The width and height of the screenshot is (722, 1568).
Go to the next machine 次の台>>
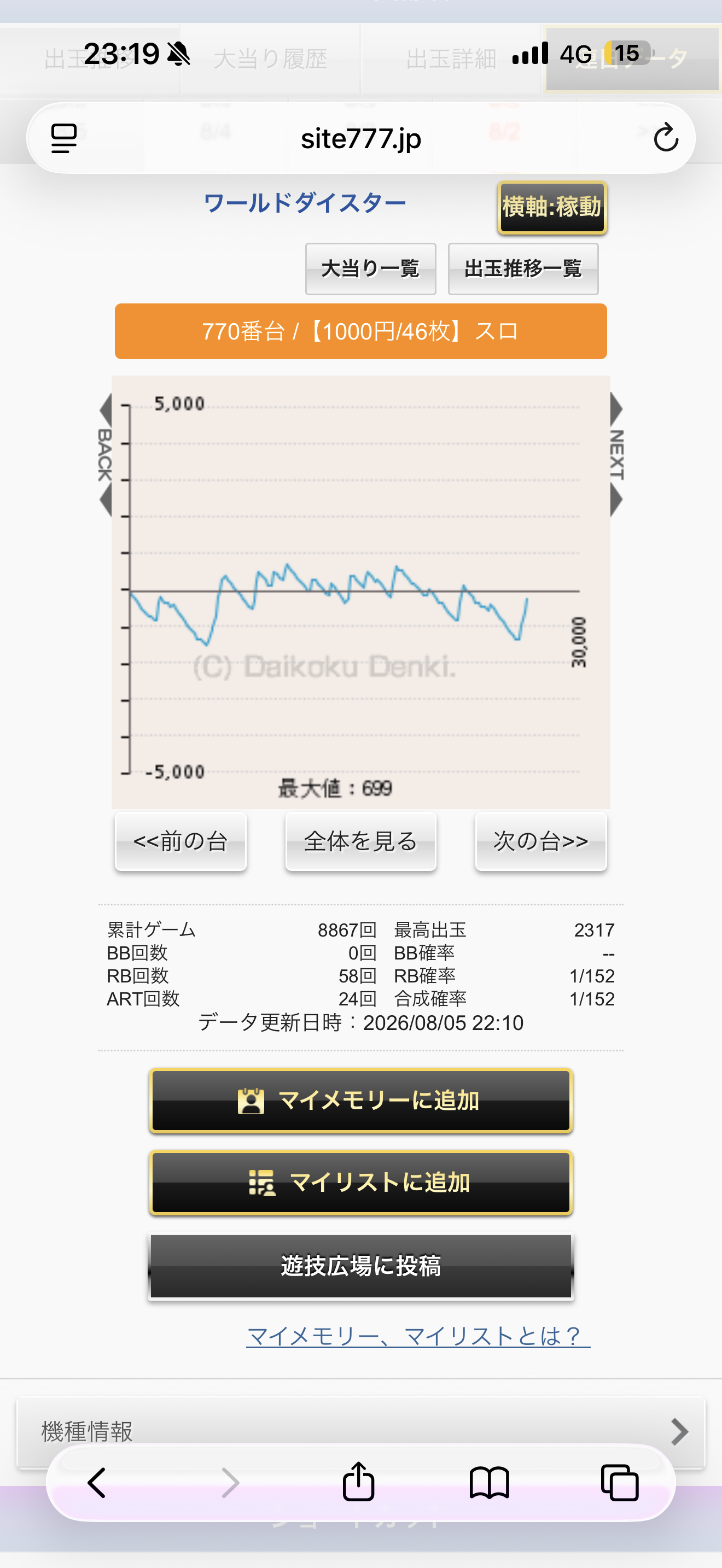point(540,841)
